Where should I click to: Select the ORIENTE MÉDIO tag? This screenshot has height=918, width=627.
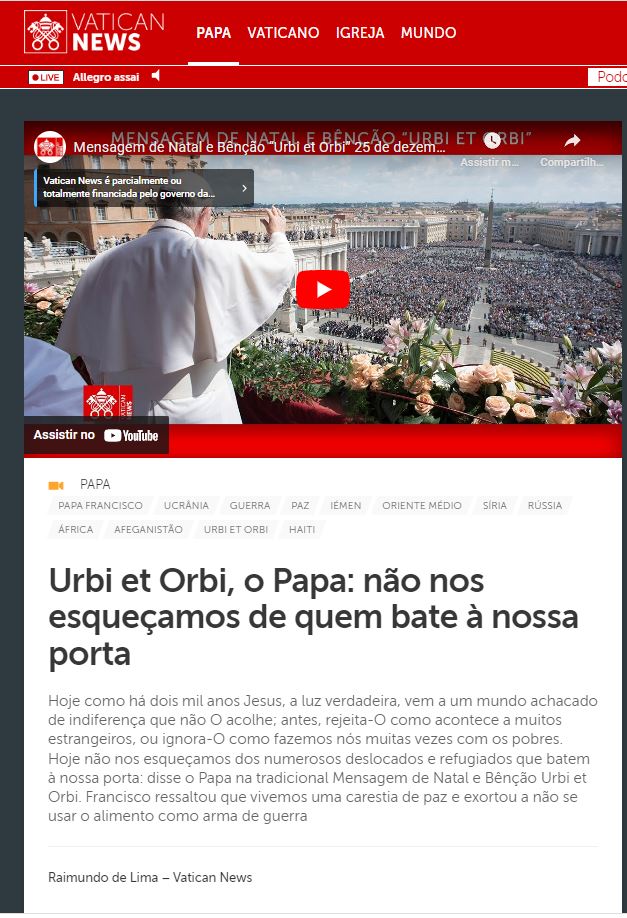421,506
